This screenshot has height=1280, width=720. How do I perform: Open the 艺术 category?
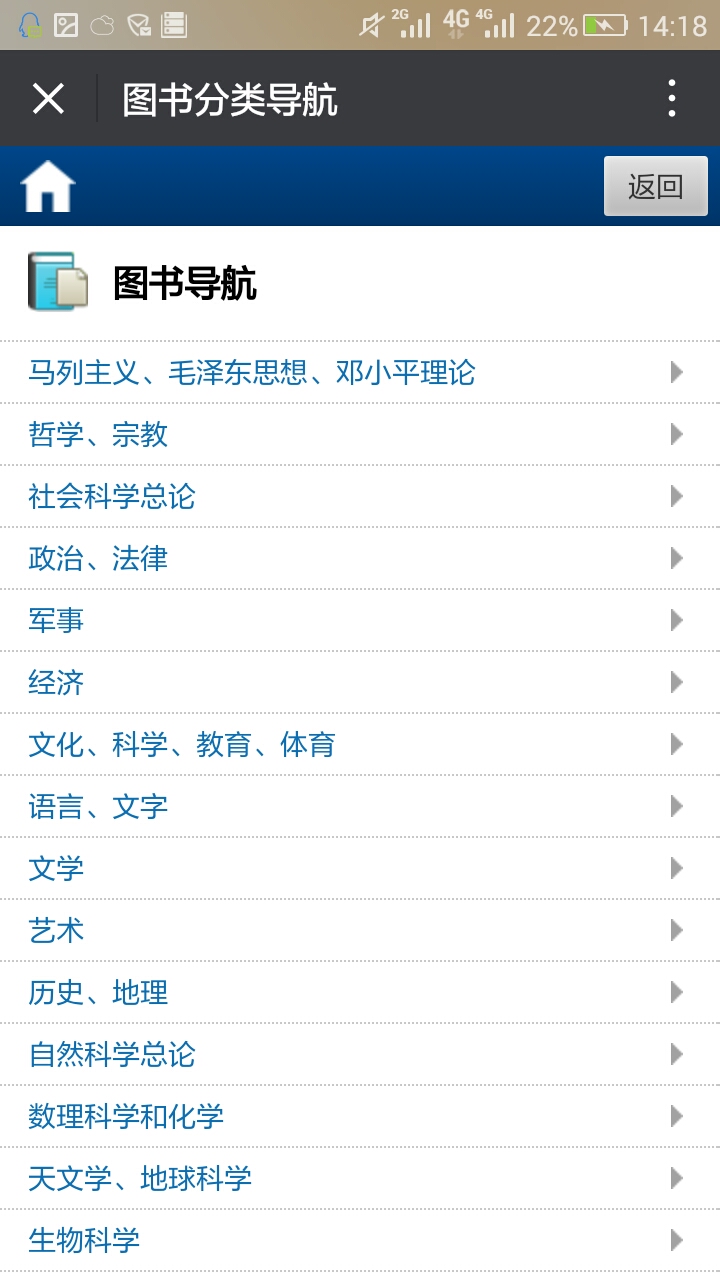tap(56, 931)
